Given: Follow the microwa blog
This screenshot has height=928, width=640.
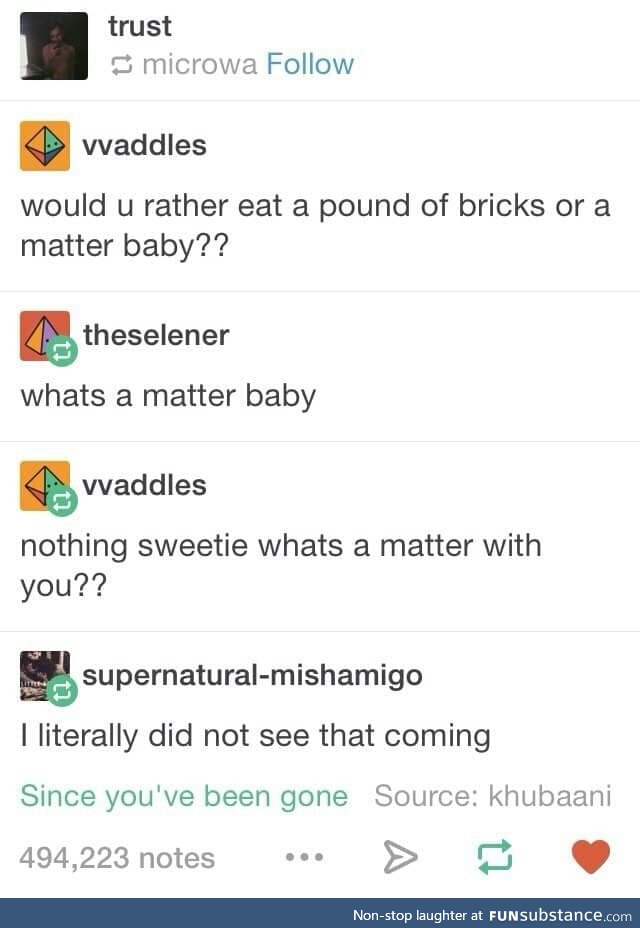Looking at the screenshot, I should click(310, 64).
